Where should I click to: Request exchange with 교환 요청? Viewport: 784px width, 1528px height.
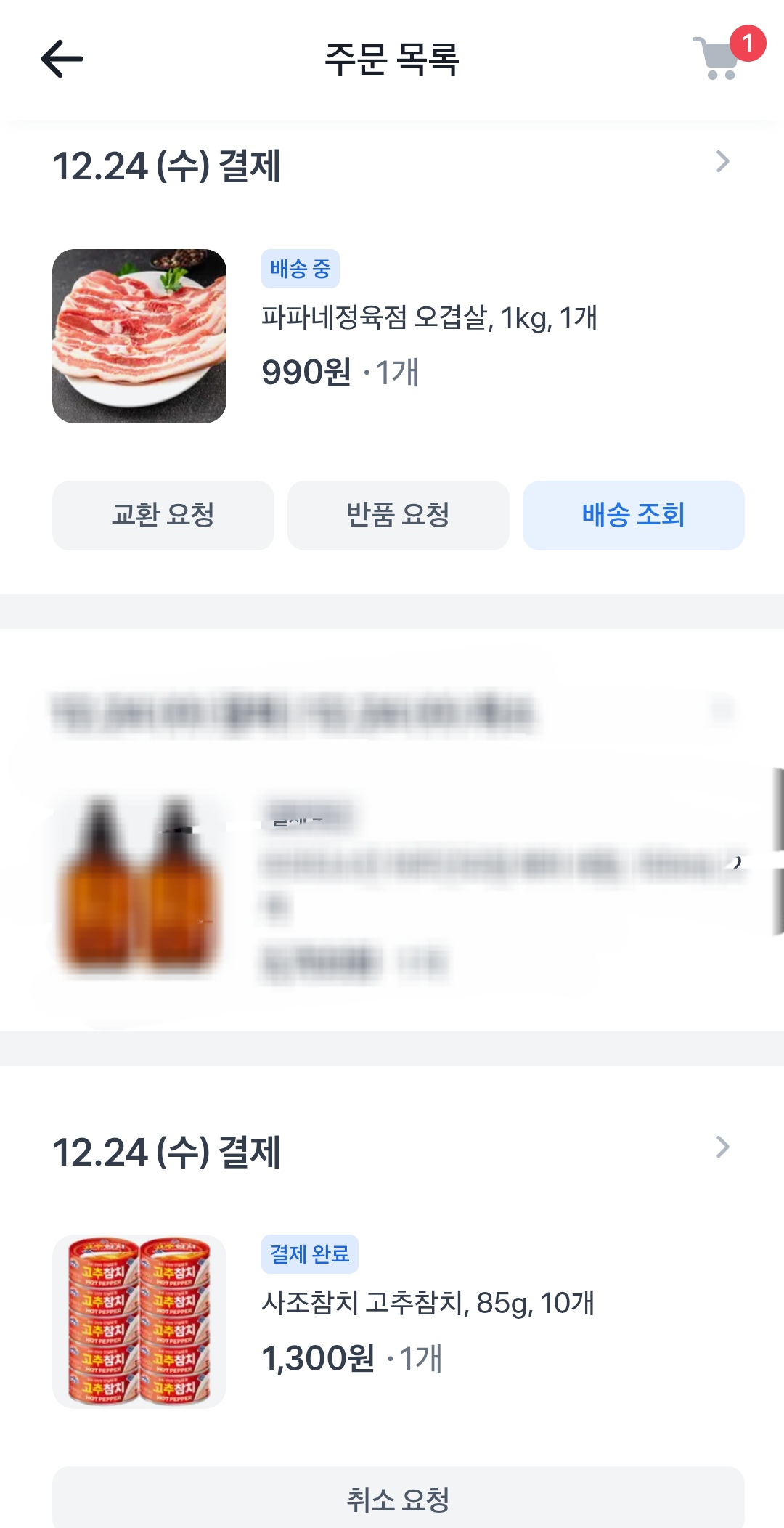pyautogui.click(x=163, y=515)
